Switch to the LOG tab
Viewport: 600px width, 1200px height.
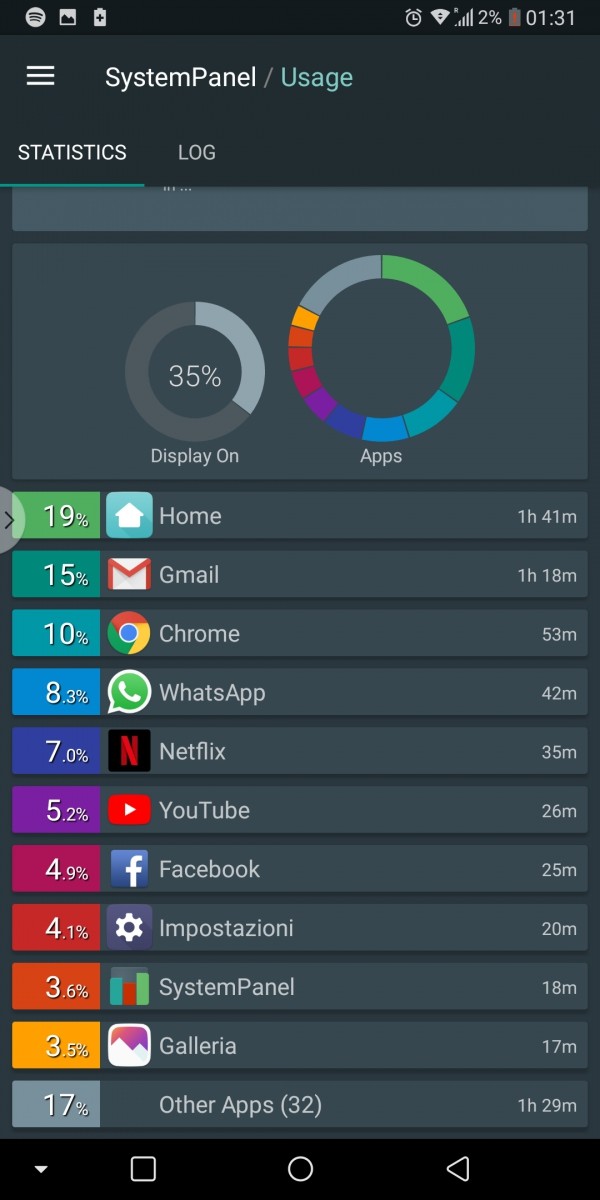197,153
